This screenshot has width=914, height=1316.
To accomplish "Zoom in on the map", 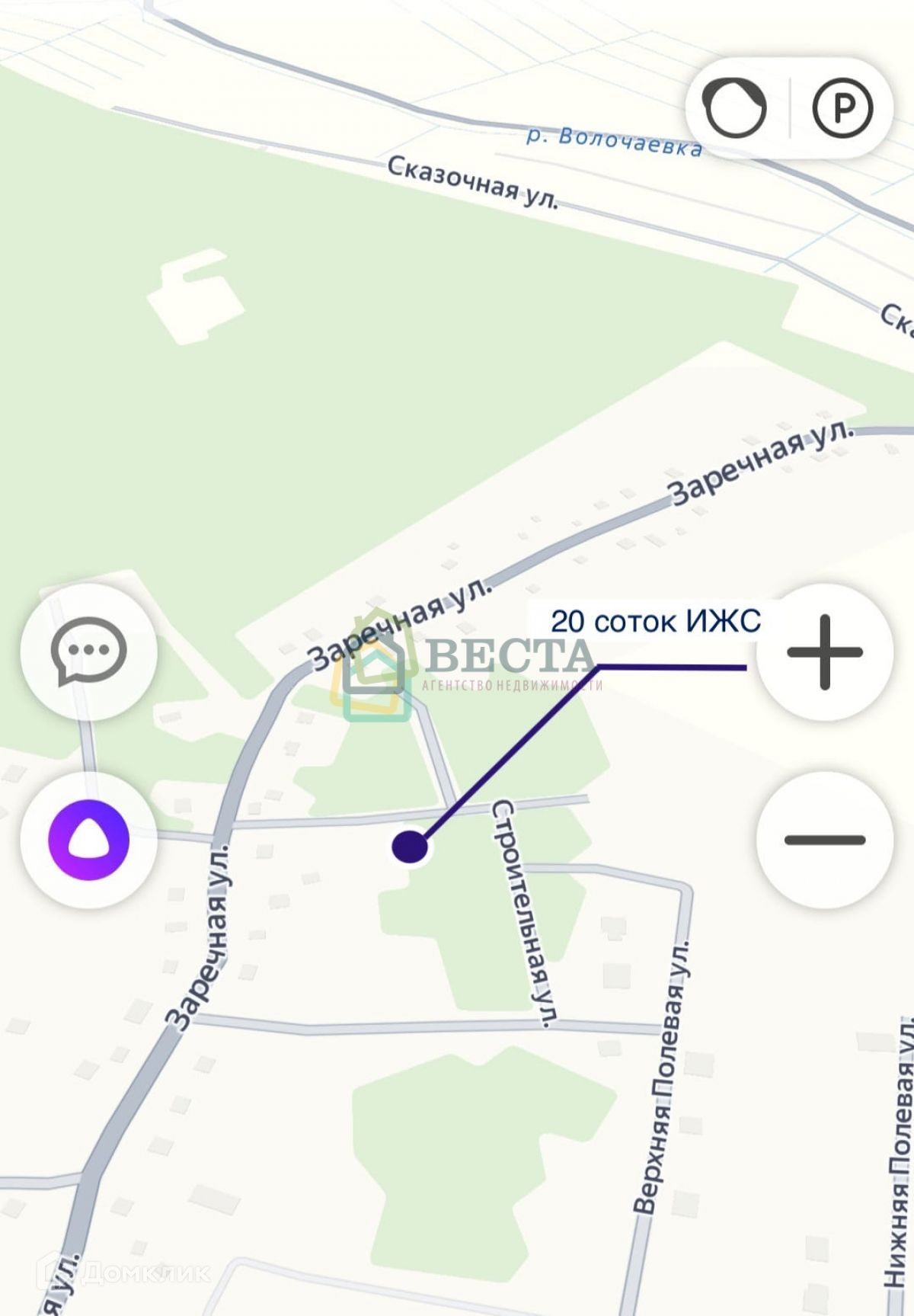I will click(x=824, y=652).
